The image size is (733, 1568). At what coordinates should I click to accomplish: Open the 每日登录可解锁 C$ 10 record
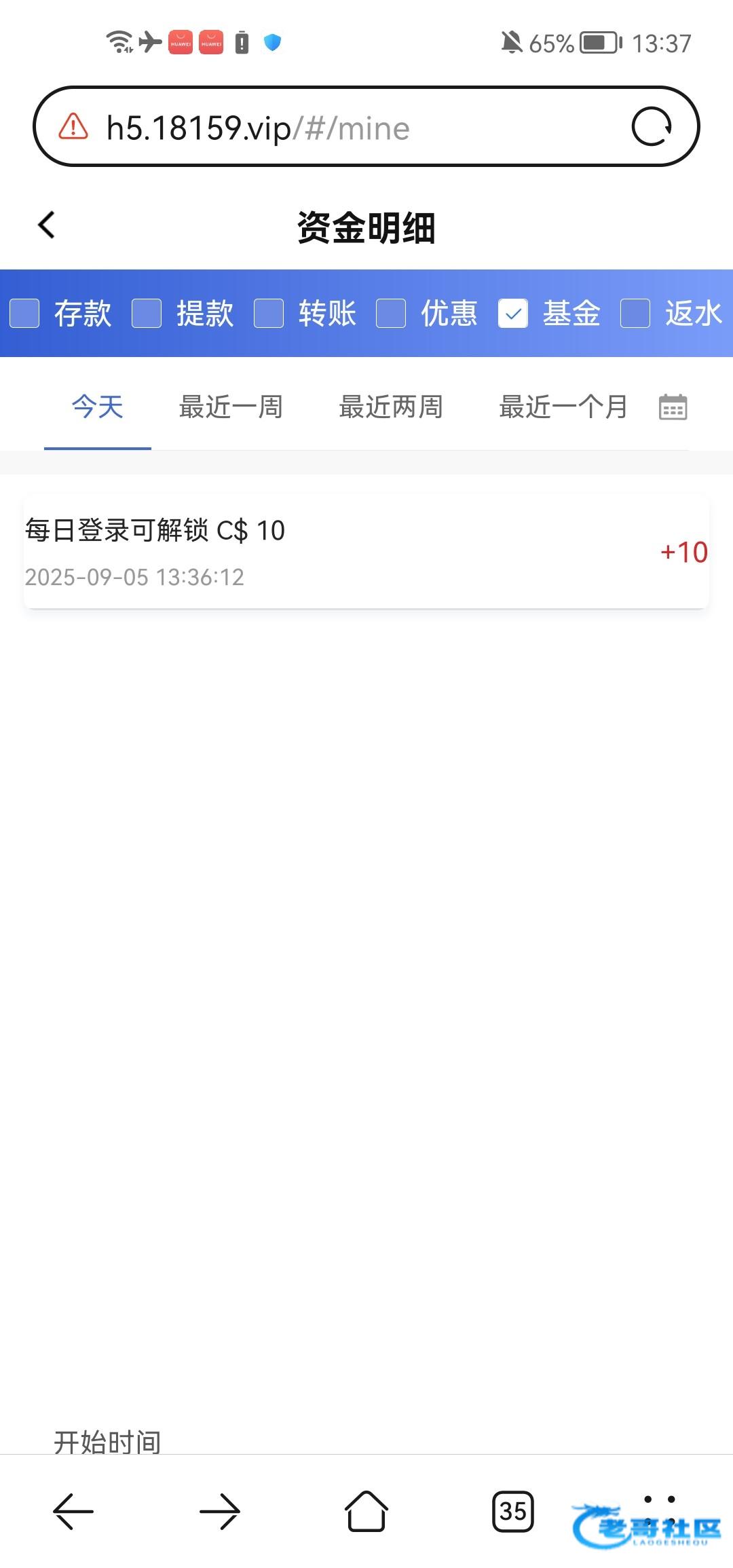[366, 553]
